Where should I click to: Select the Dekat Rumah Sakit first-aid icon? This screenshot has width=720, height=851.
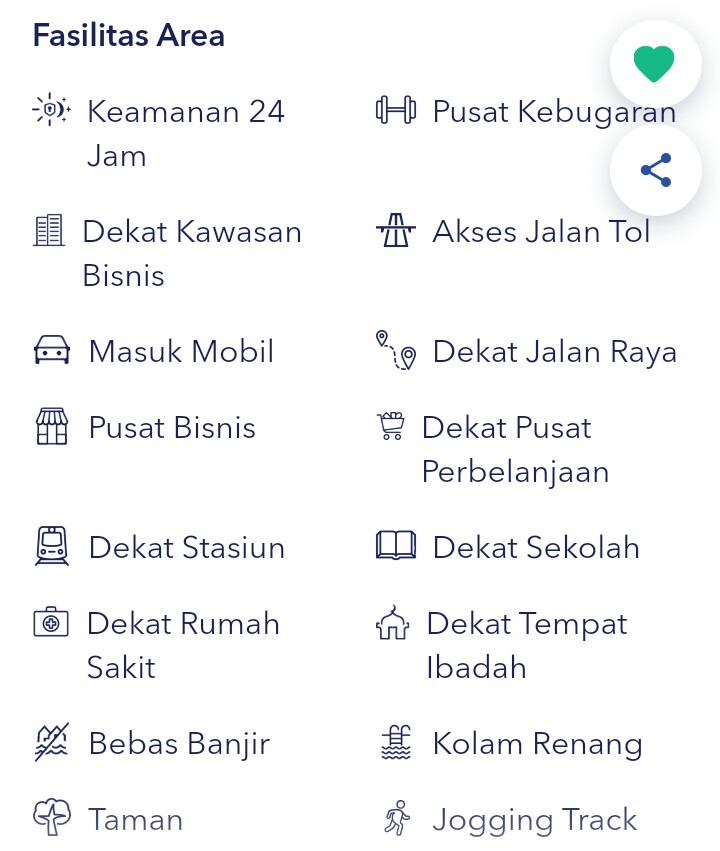[x=51, y=622]
